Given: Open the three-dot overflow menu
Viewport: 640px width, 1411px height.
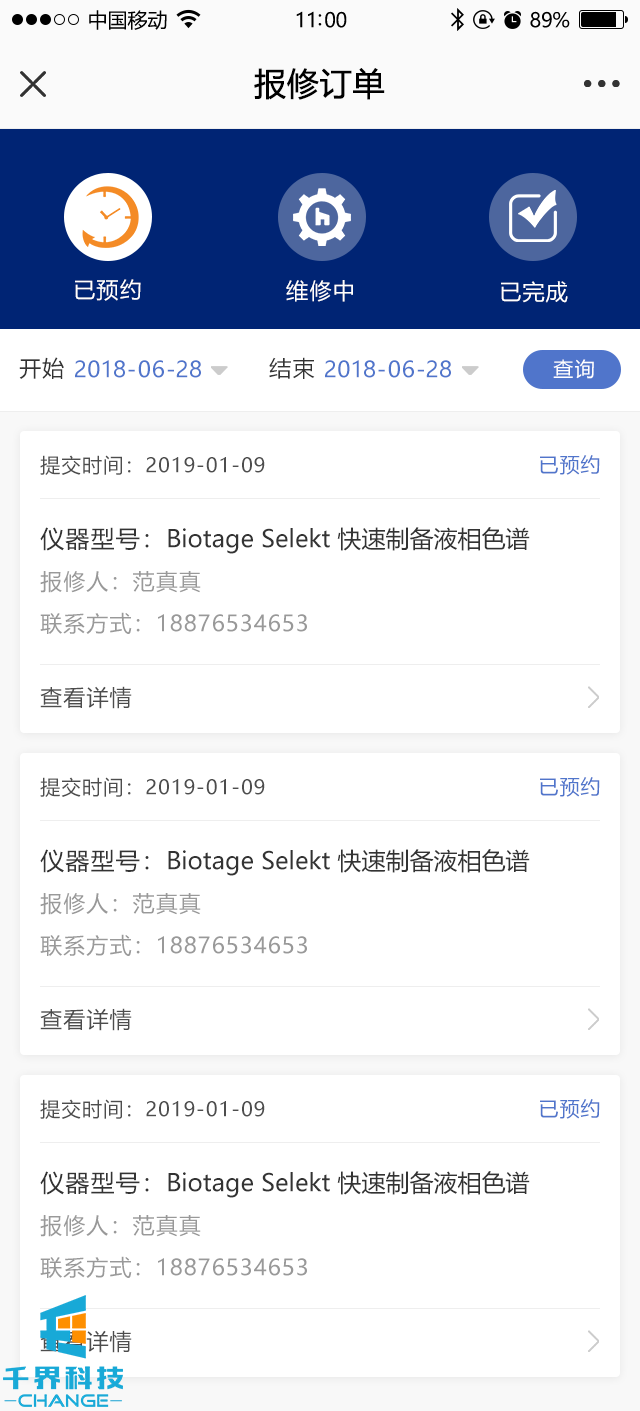Looking at the screenshot, I should (x=601, y=84).
